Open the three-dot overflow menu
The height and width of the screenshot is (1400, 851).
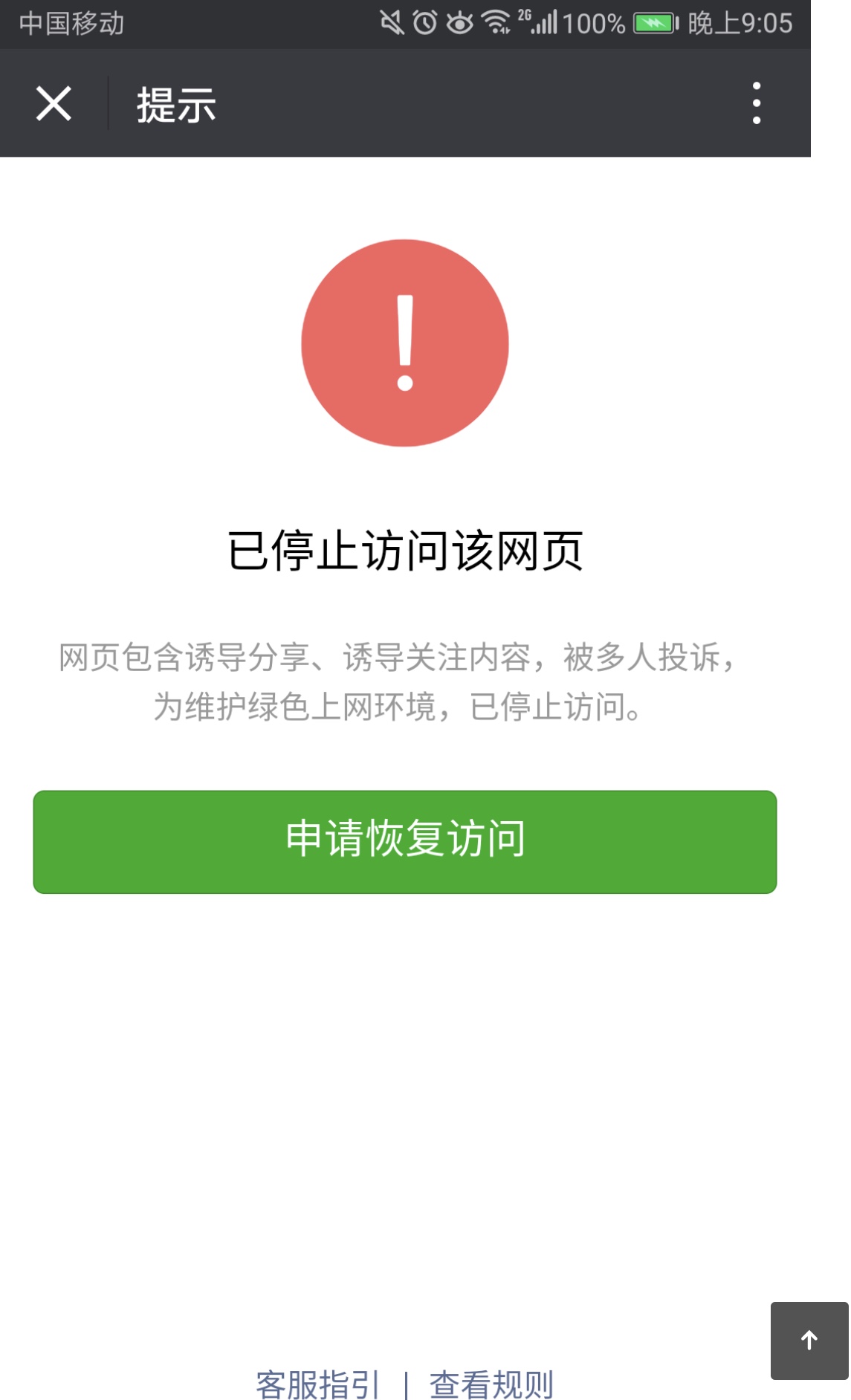pyautogui.click(x=756, y=103)
